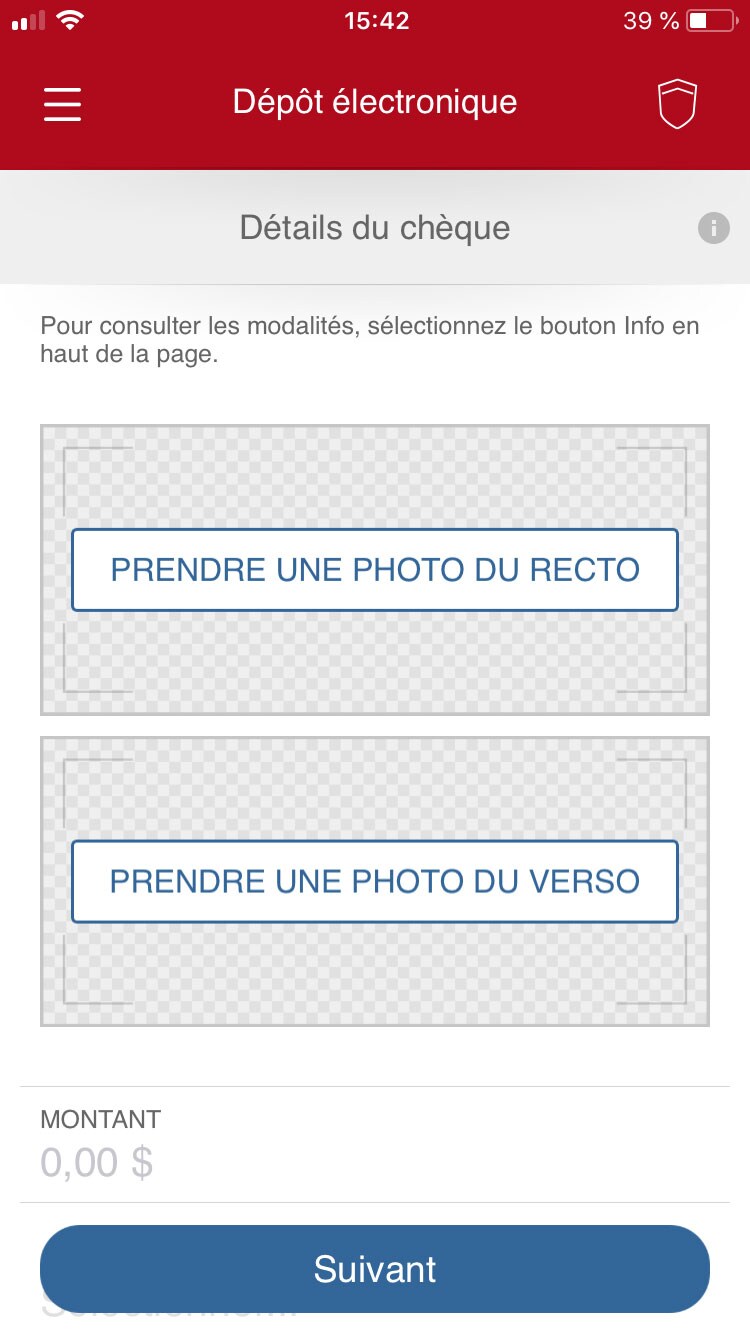
Task: Tap the 0,00 $ amount field
Action: [96, 1162]
